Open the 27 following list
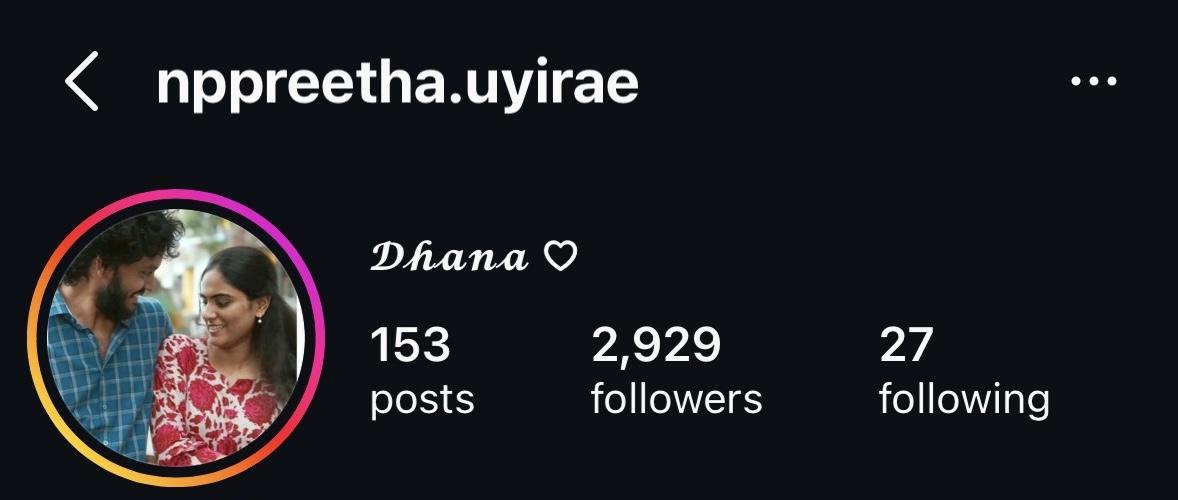The image size is (1178, 500). tap(963, 372)
